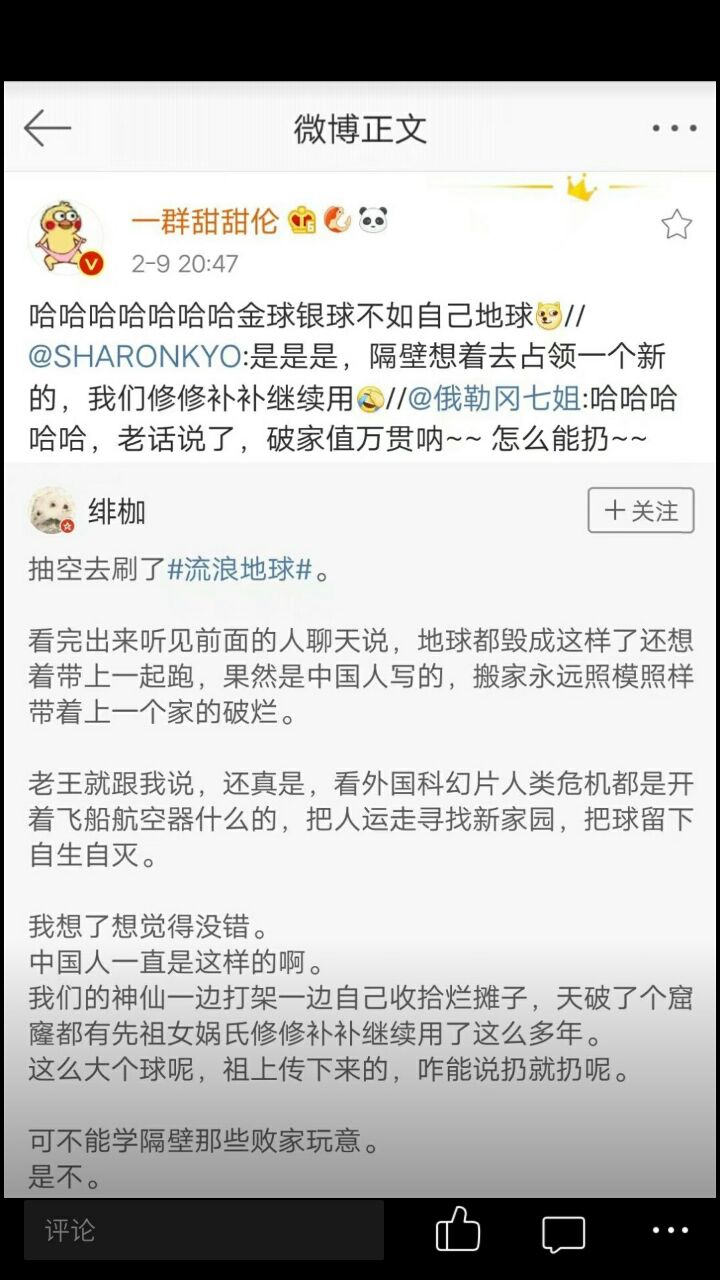Follow 绯枷 with the 关注 button
This screenshot has height=1280, width=720.
tap(640, 511)
